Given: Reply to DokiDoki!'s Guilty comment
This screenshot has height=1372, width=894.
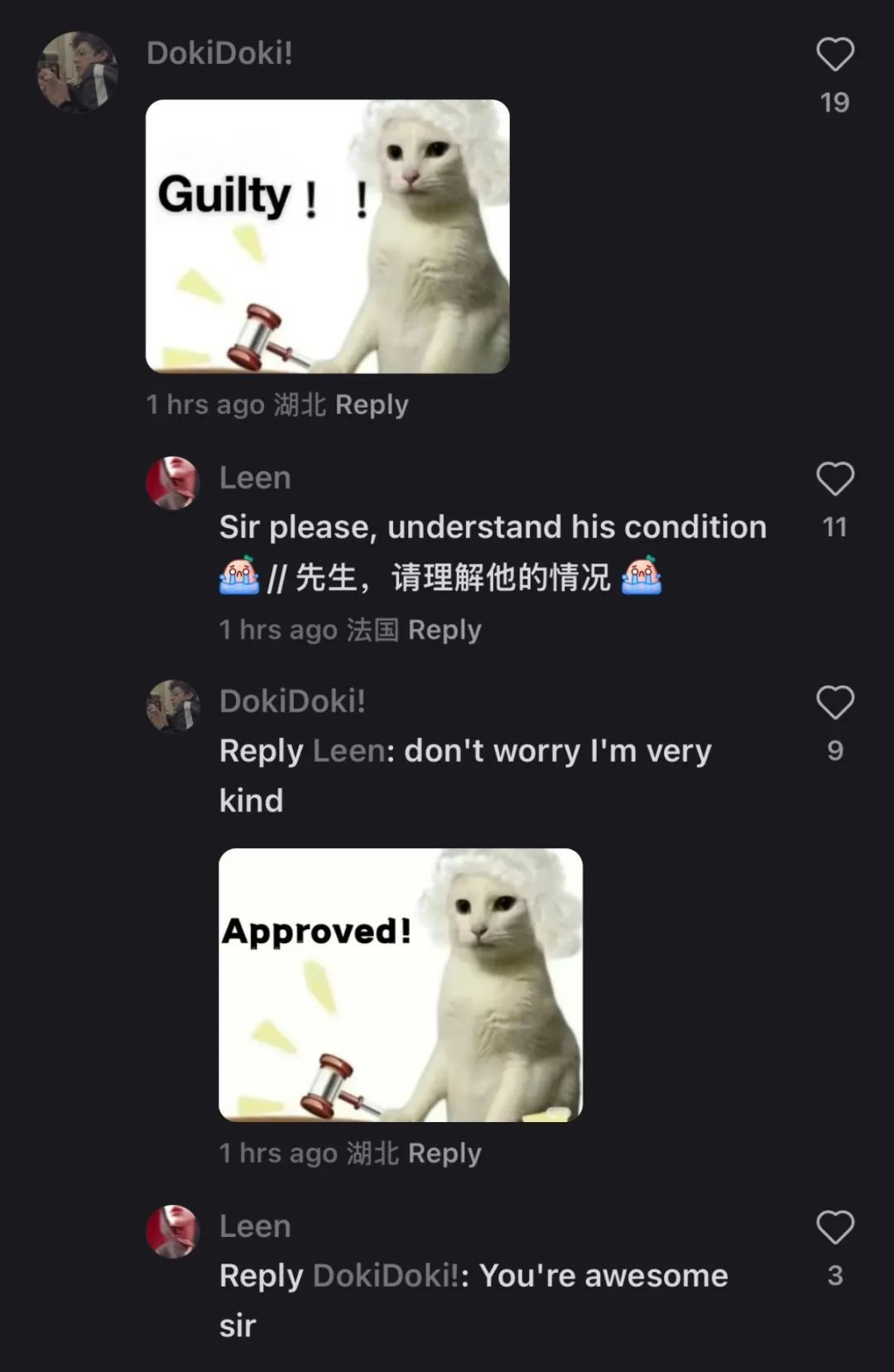Looking at the screenshot, I should click(372, 405).
